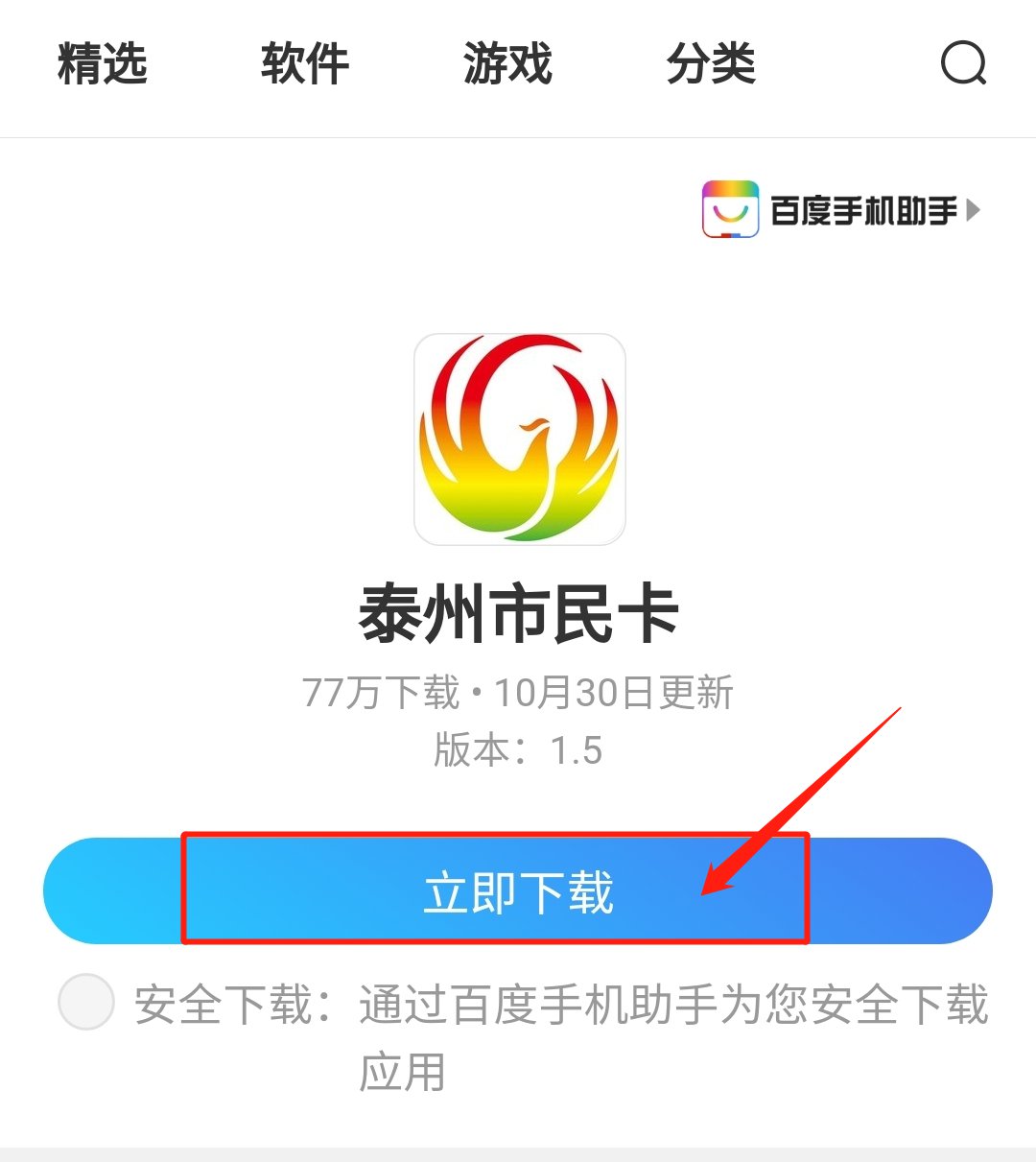The image size is (1036, 1162).
Task: Open the 百度手机助手 link
Action: 842,210
